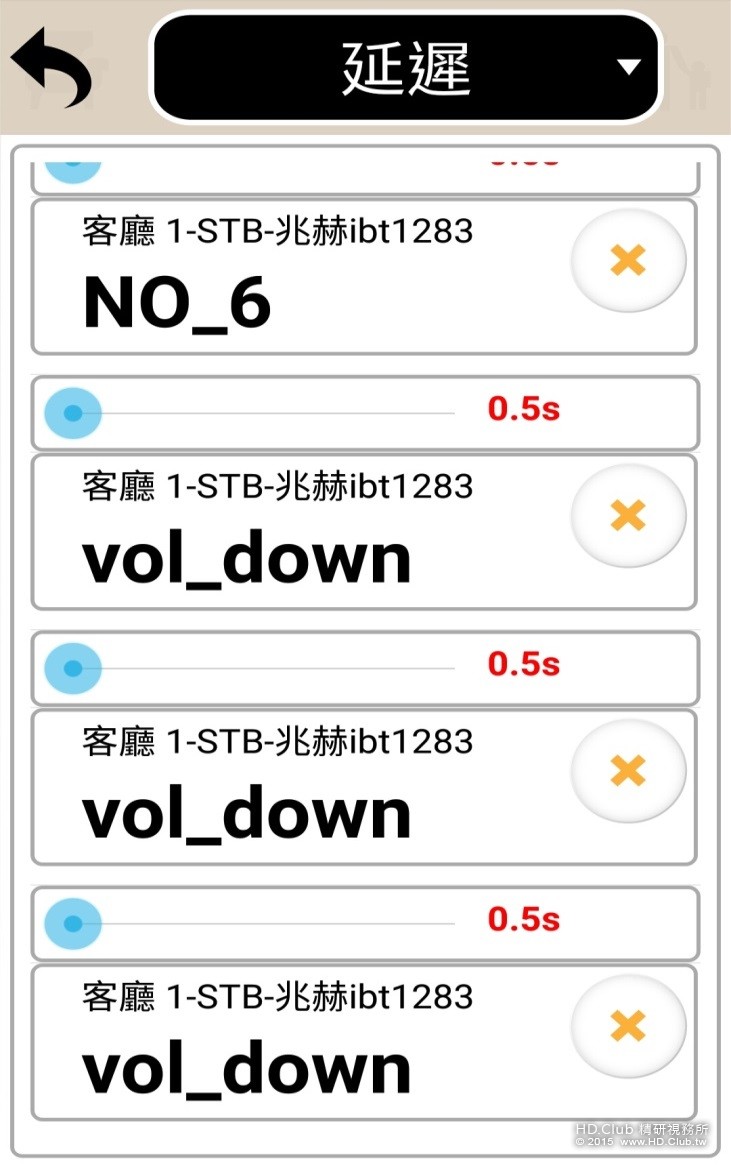Remove the NO_6 command
Screen dimensions: 731x1167
click(628, 261)
